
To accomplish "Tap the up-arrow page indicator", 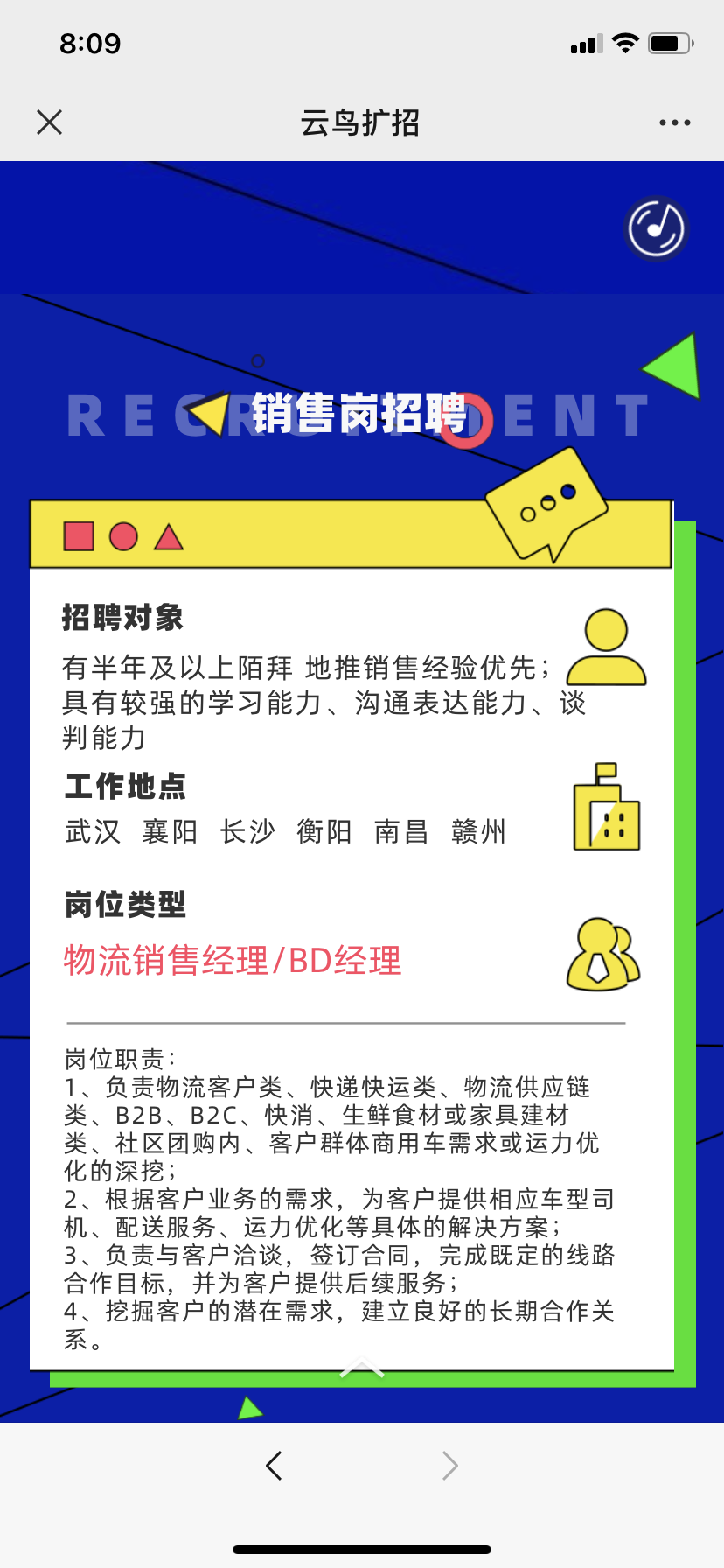I will pyautogui.click(x=362, y=1368).
